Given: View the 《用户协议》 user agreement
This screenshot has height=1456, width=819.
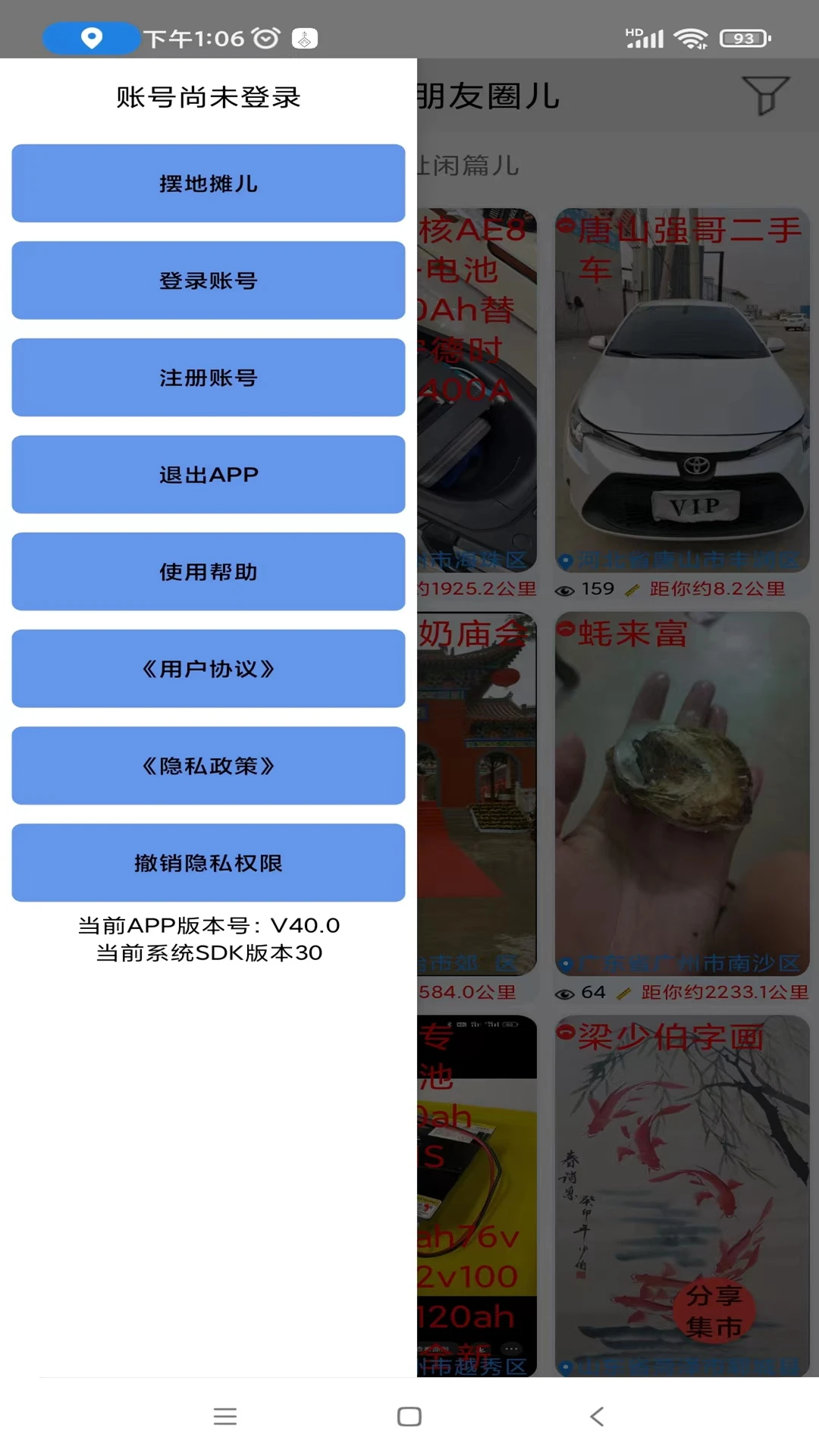Looking at the screenshot, I should pos(209,669).
